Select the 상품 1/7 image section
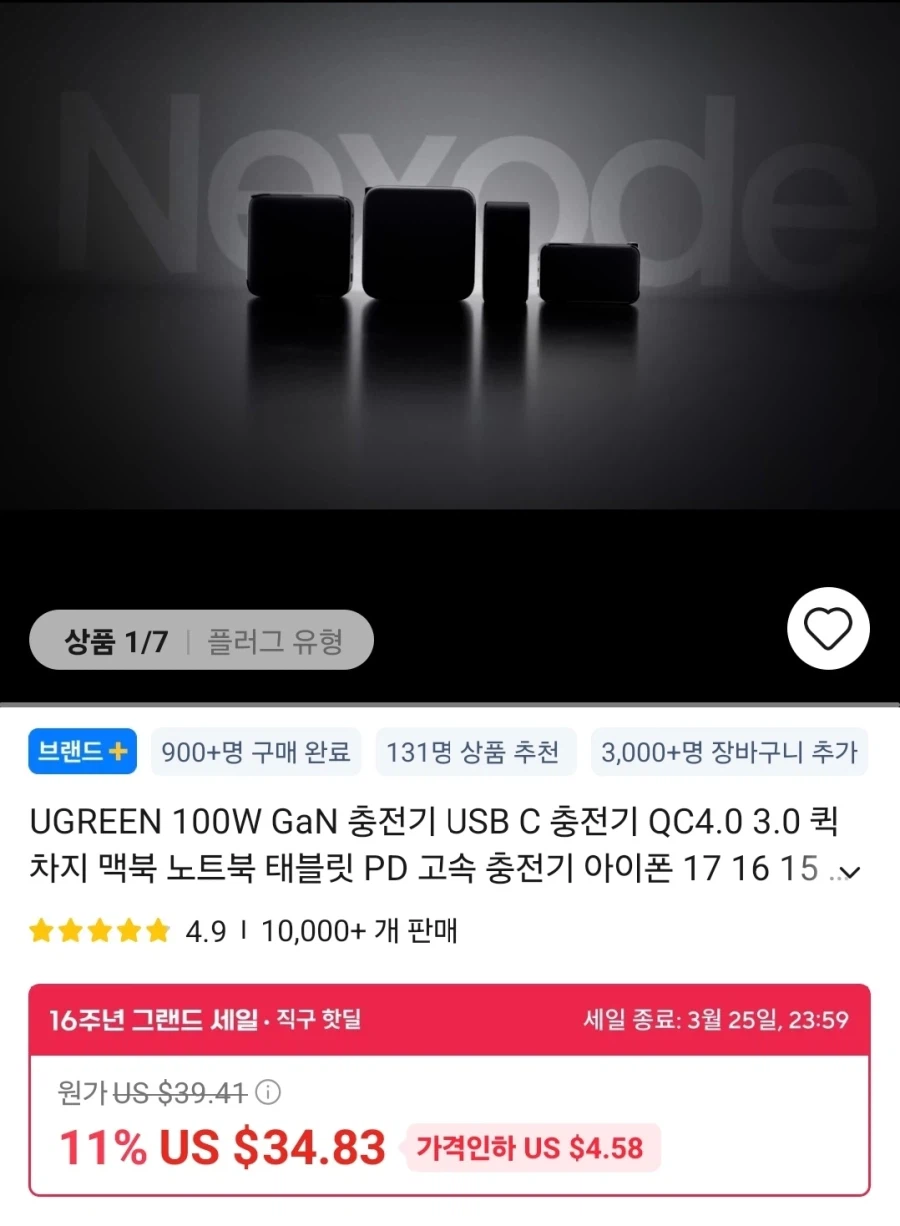900x1226 pixels. pyautogui.click(x=117, y=641)
